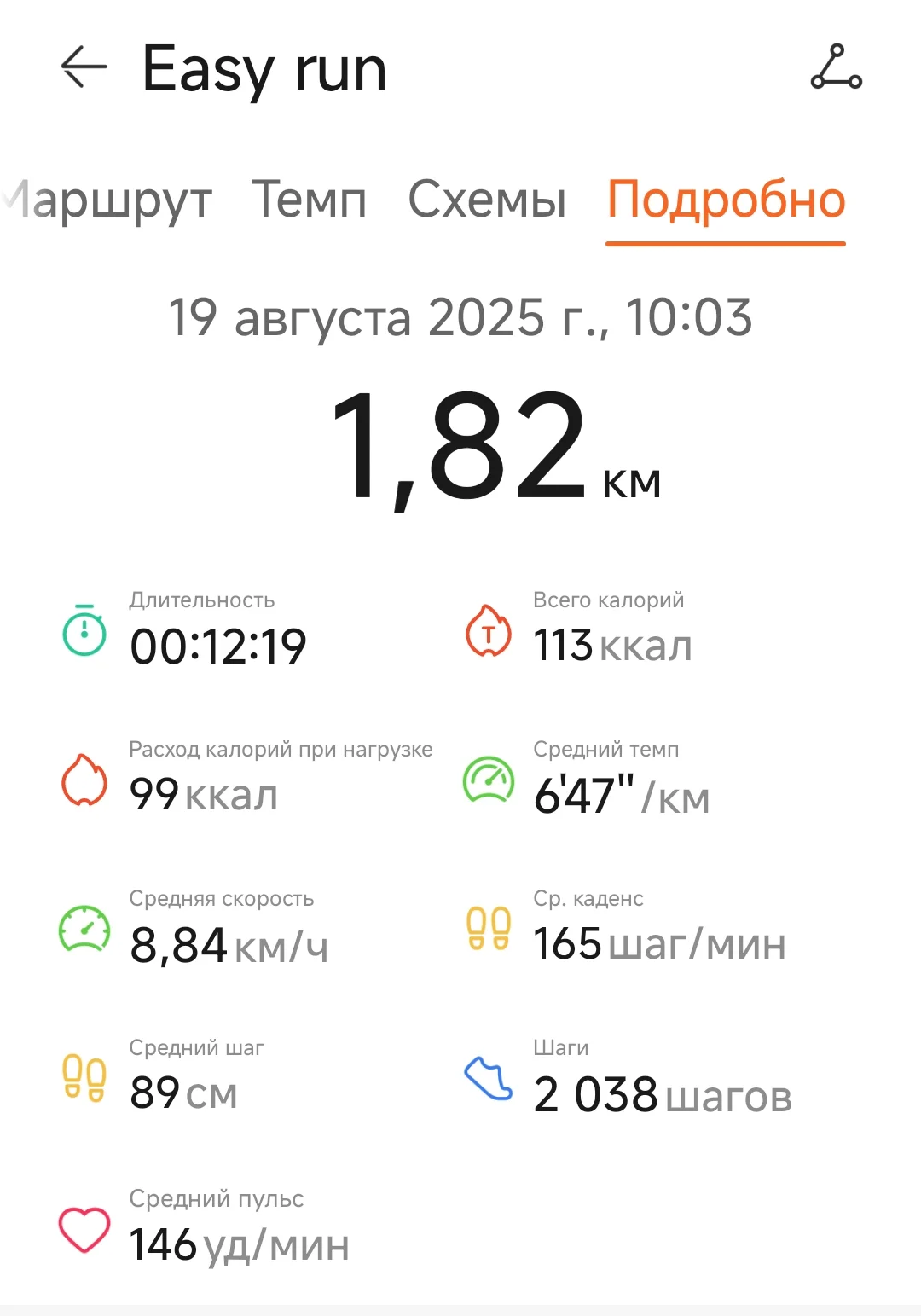Switch to the Темп tab

(x=310, y=200)
